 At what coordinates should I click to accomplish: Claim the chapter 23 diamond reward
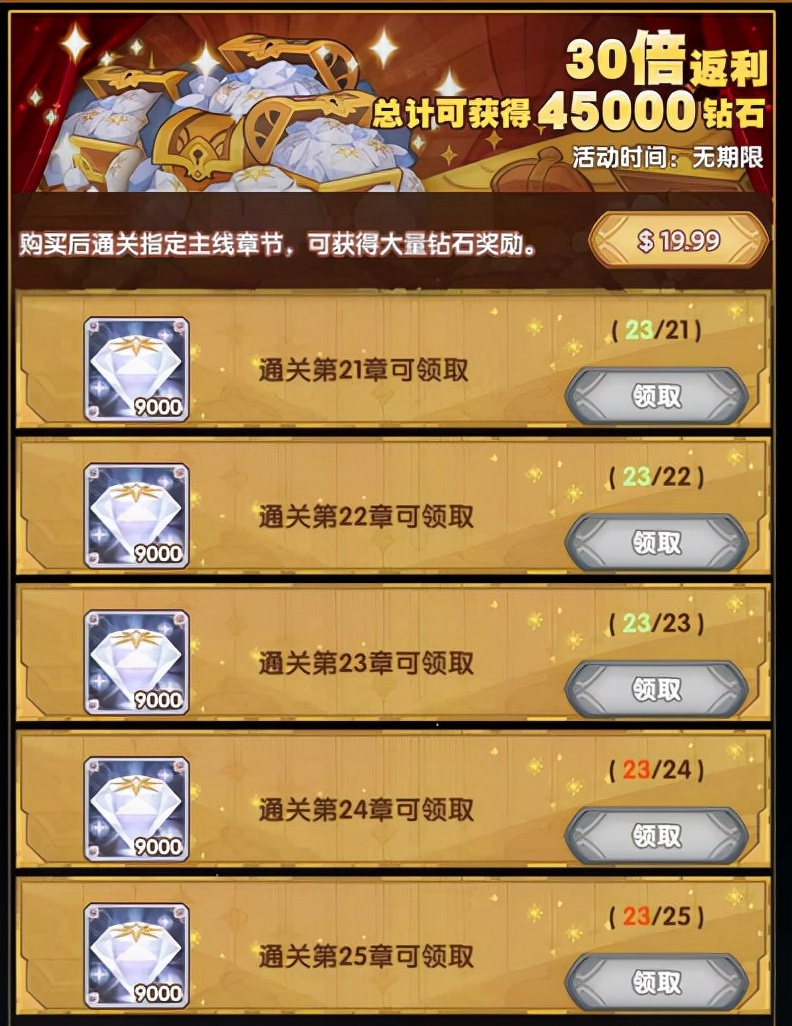pyautogui.click(x=656, y=689)
